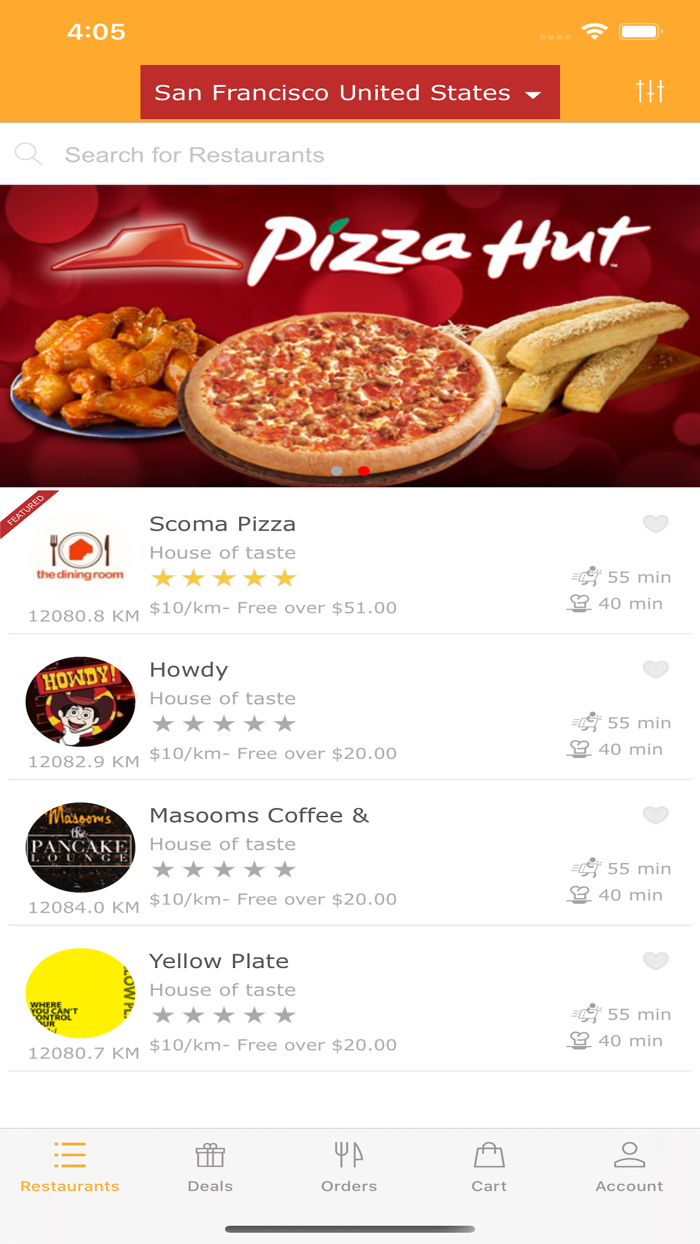Viewport: 700px width, 1244px height.
Task: Open the Account tab
Action: (x=629, y=1168)
